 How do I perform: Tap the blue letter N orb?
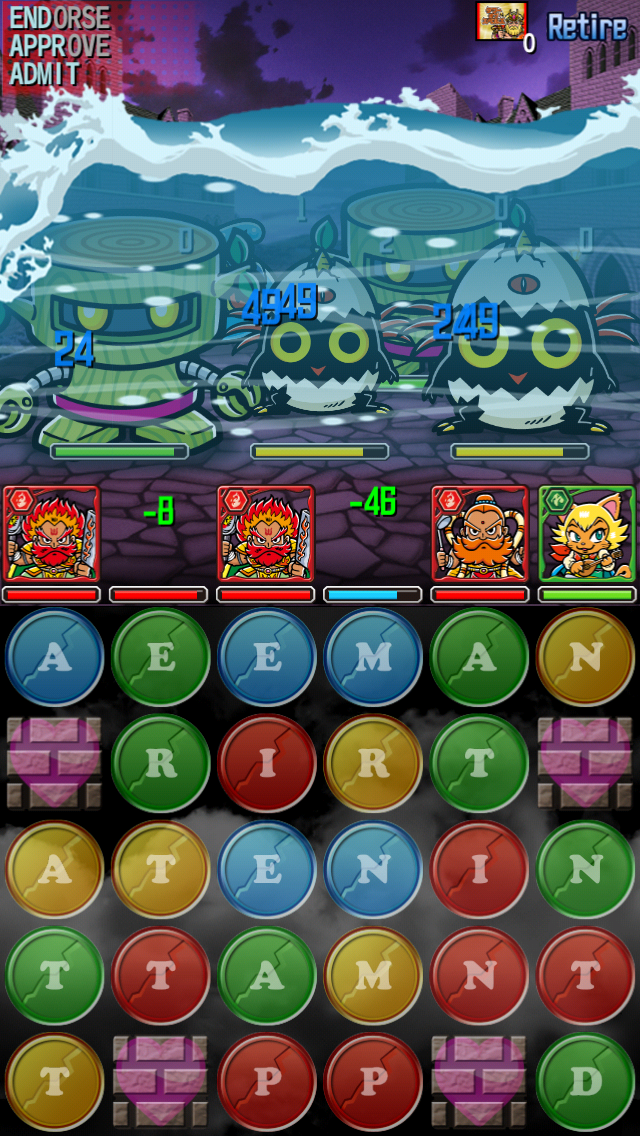[x=373, y=869]
